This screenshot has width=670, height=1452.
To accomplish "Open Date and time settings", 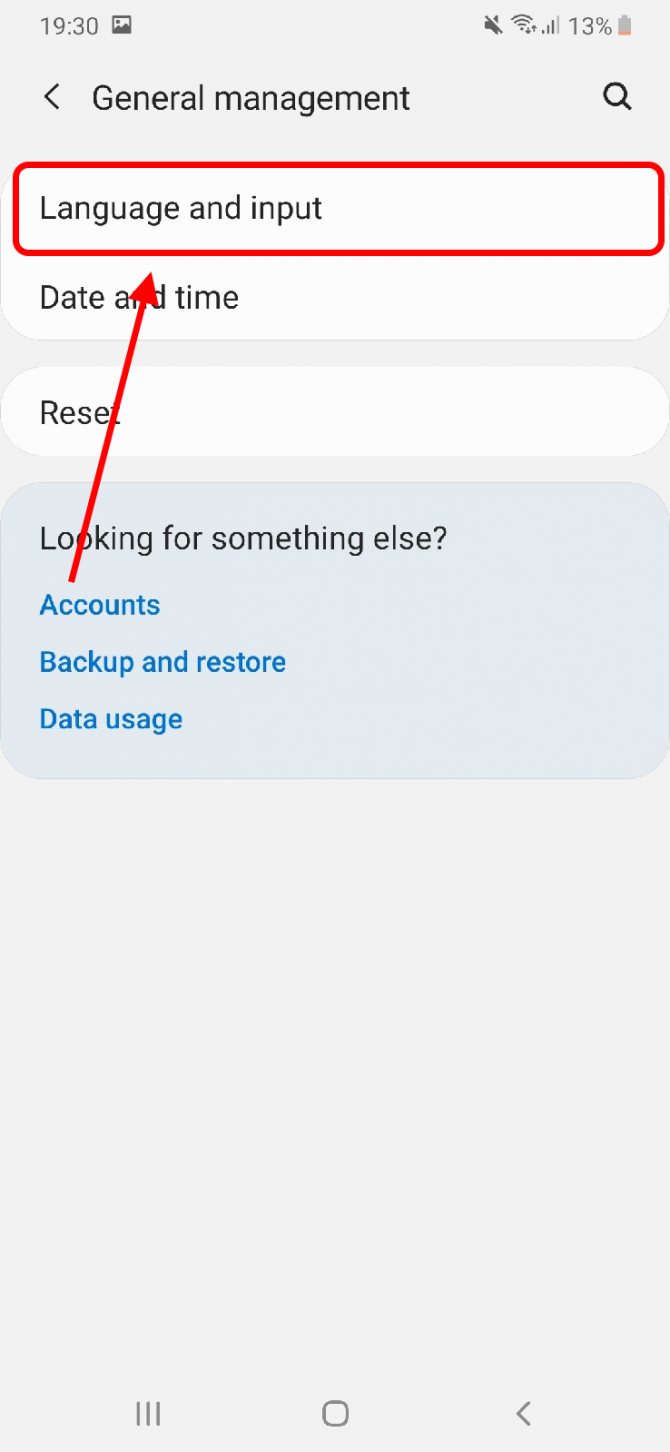I will click(335, 297).
